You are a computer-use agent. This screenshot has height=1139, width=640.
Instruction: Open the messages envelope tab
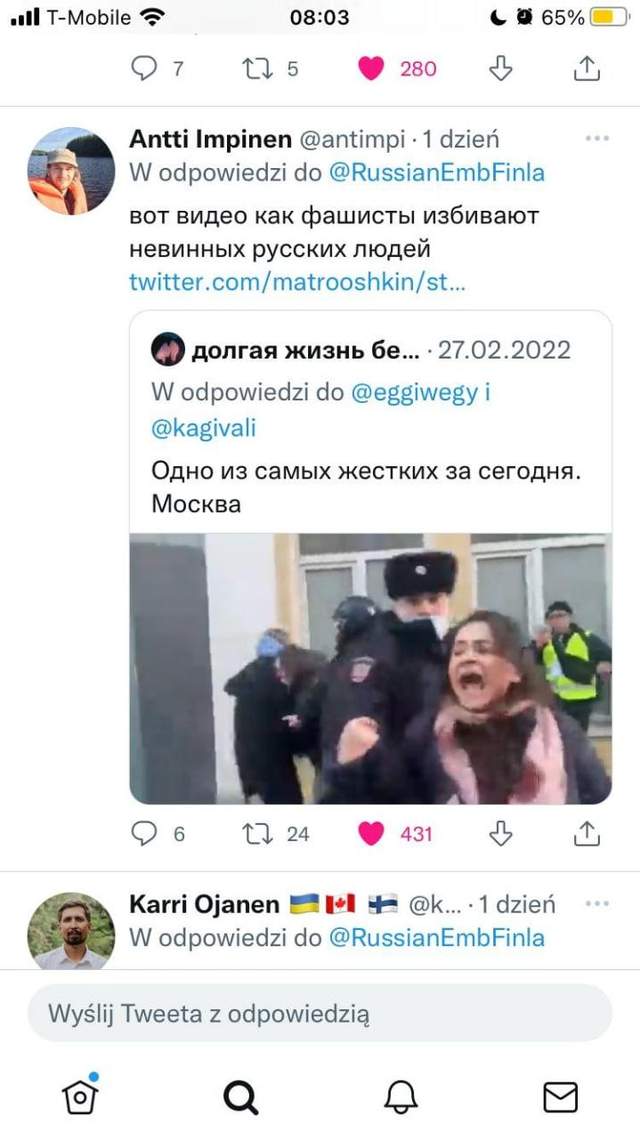click(x=560, y=1097)
